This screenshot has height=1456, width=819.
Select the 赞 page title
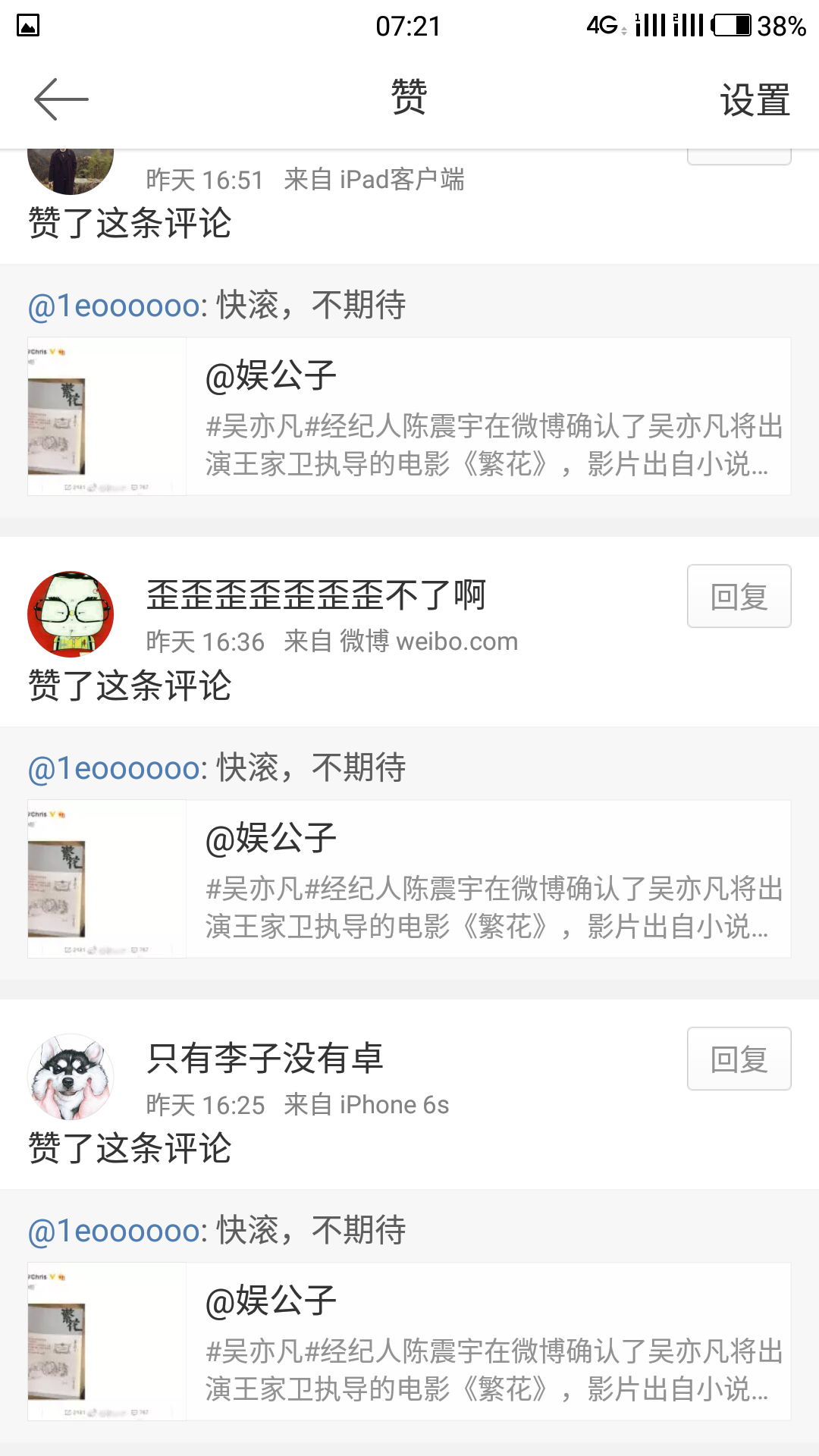coord(409,99)
